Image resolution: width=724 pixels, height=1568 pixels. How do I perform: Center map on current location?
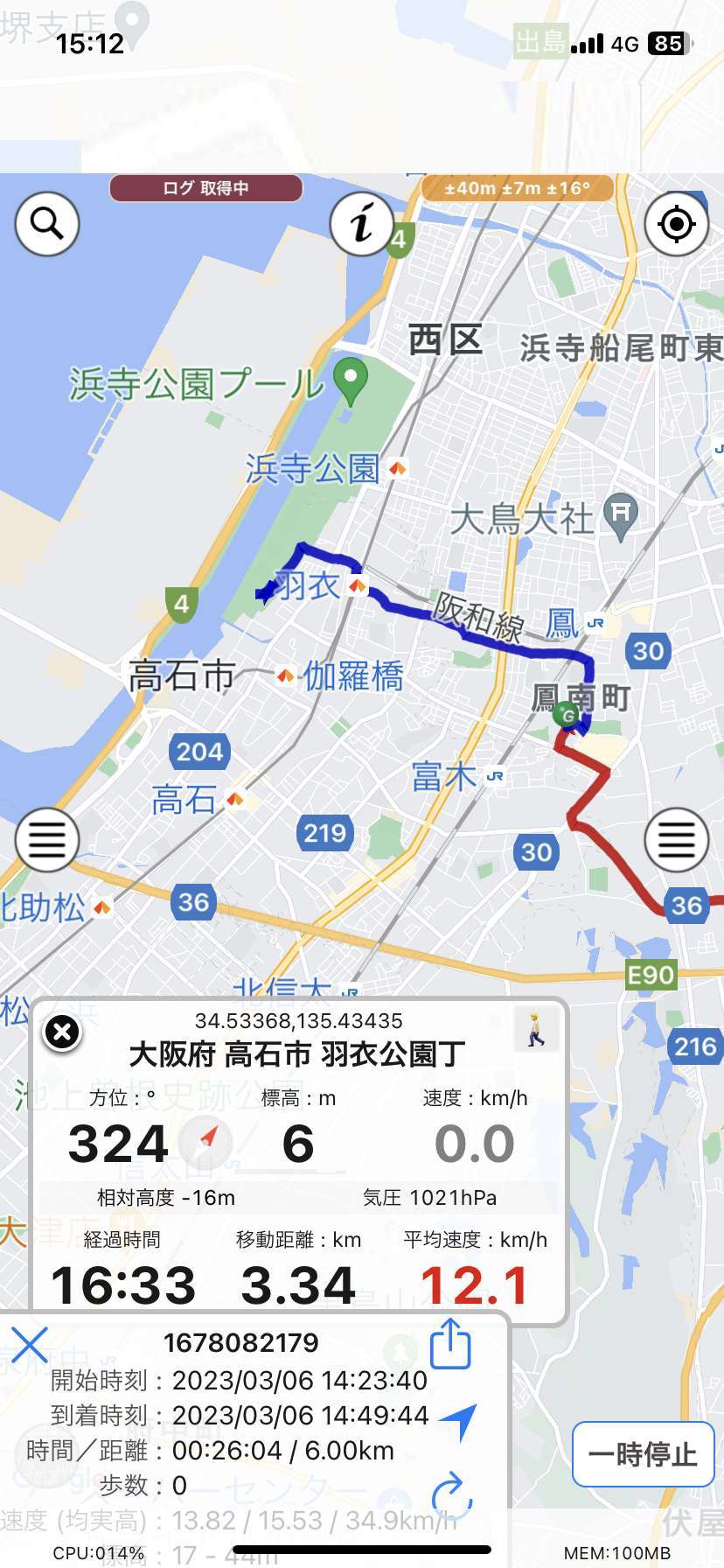pyautogui.click(x=677, y=224)
